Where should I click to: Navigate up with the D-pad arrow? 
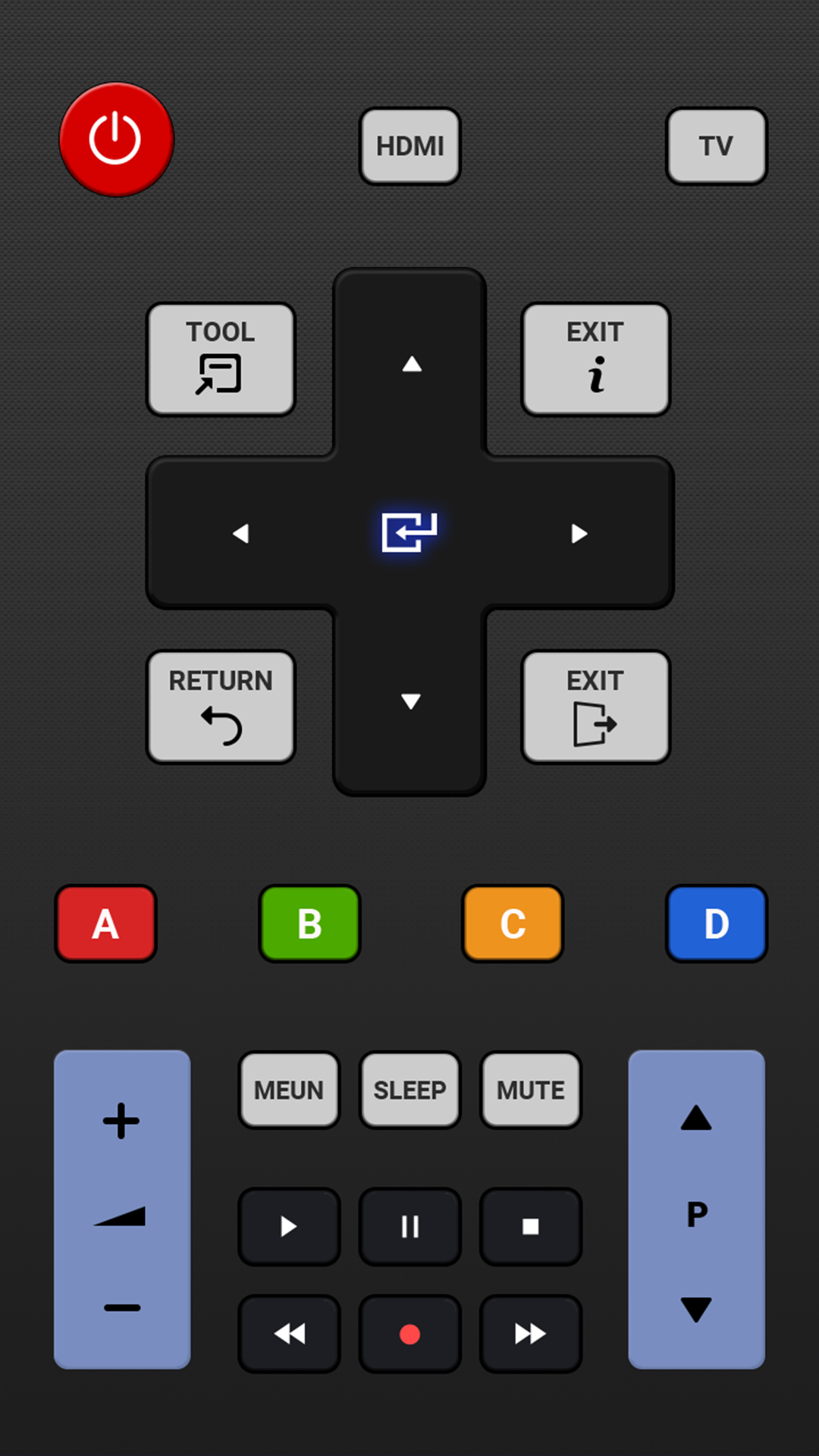click(411, 365)
